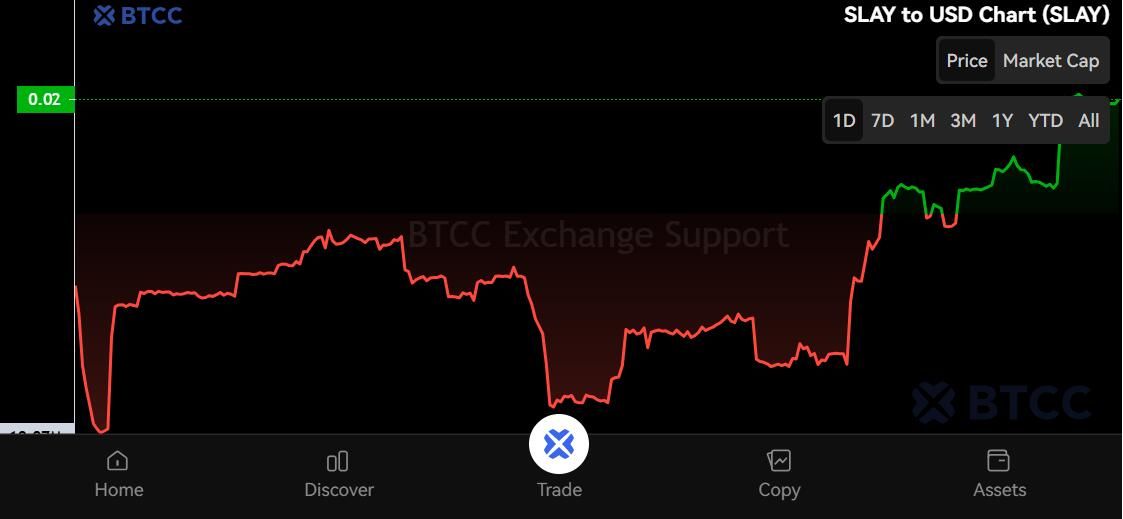Choose the 3M chart period
1123x519 pixels.
[x=963, y=121]
